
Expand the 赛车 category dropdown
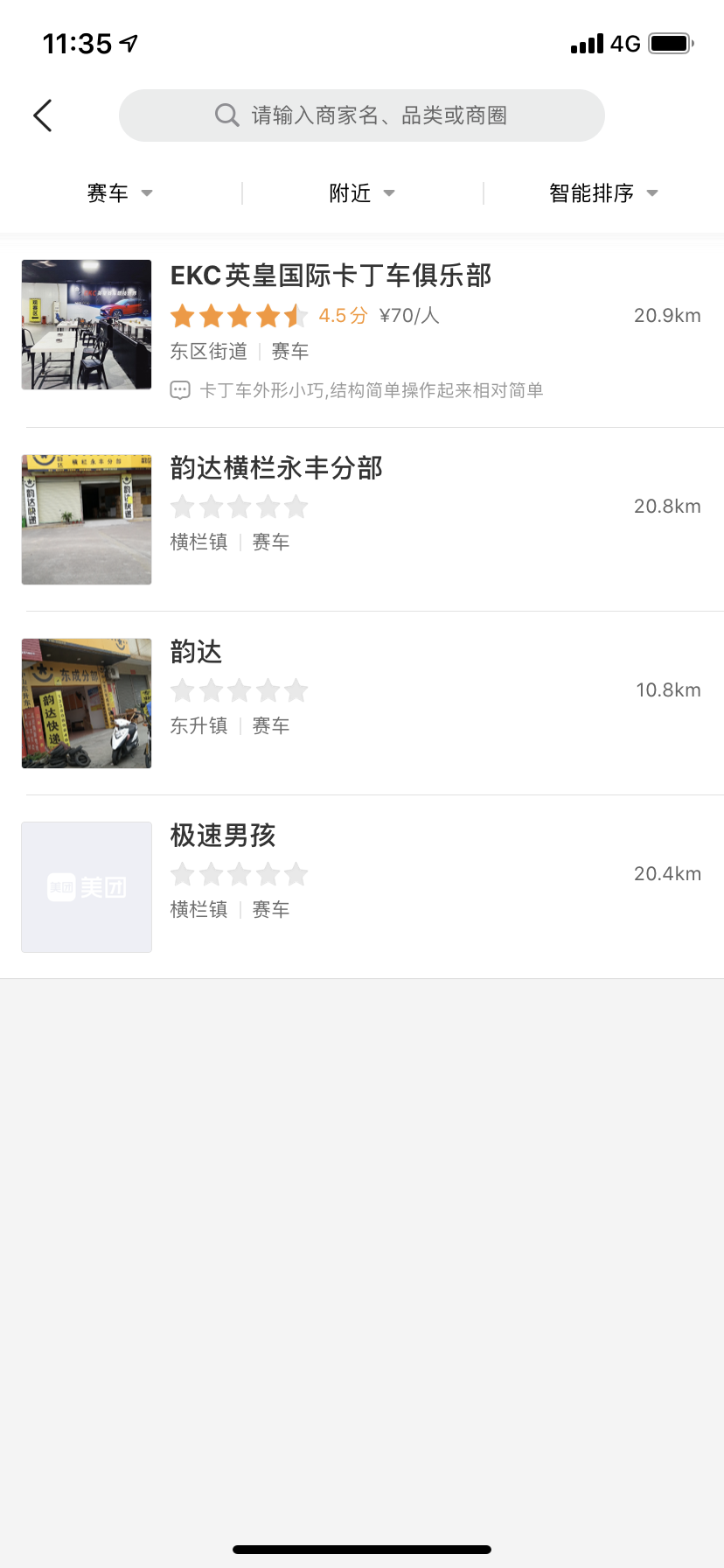[x=120, y=193]
